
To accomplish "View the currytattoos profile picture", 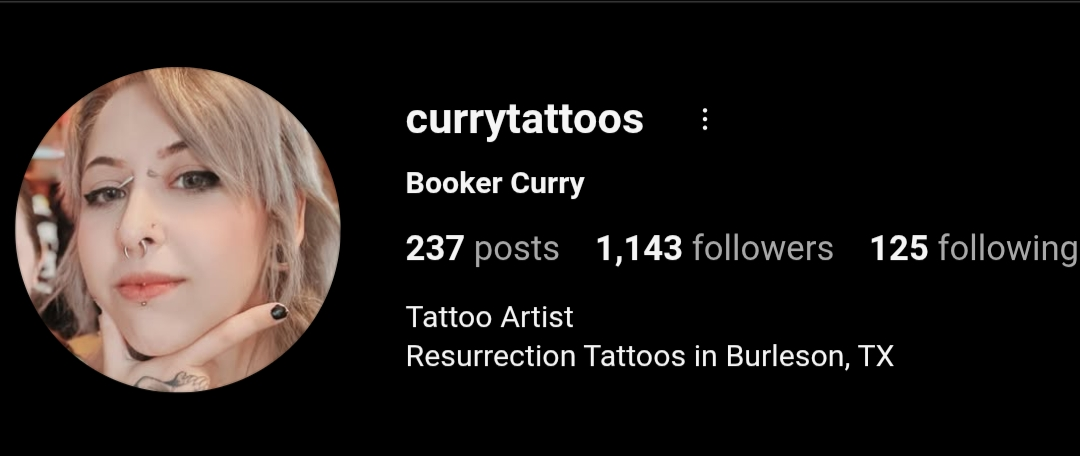I will pyautogui.click(x=178, y=229).
